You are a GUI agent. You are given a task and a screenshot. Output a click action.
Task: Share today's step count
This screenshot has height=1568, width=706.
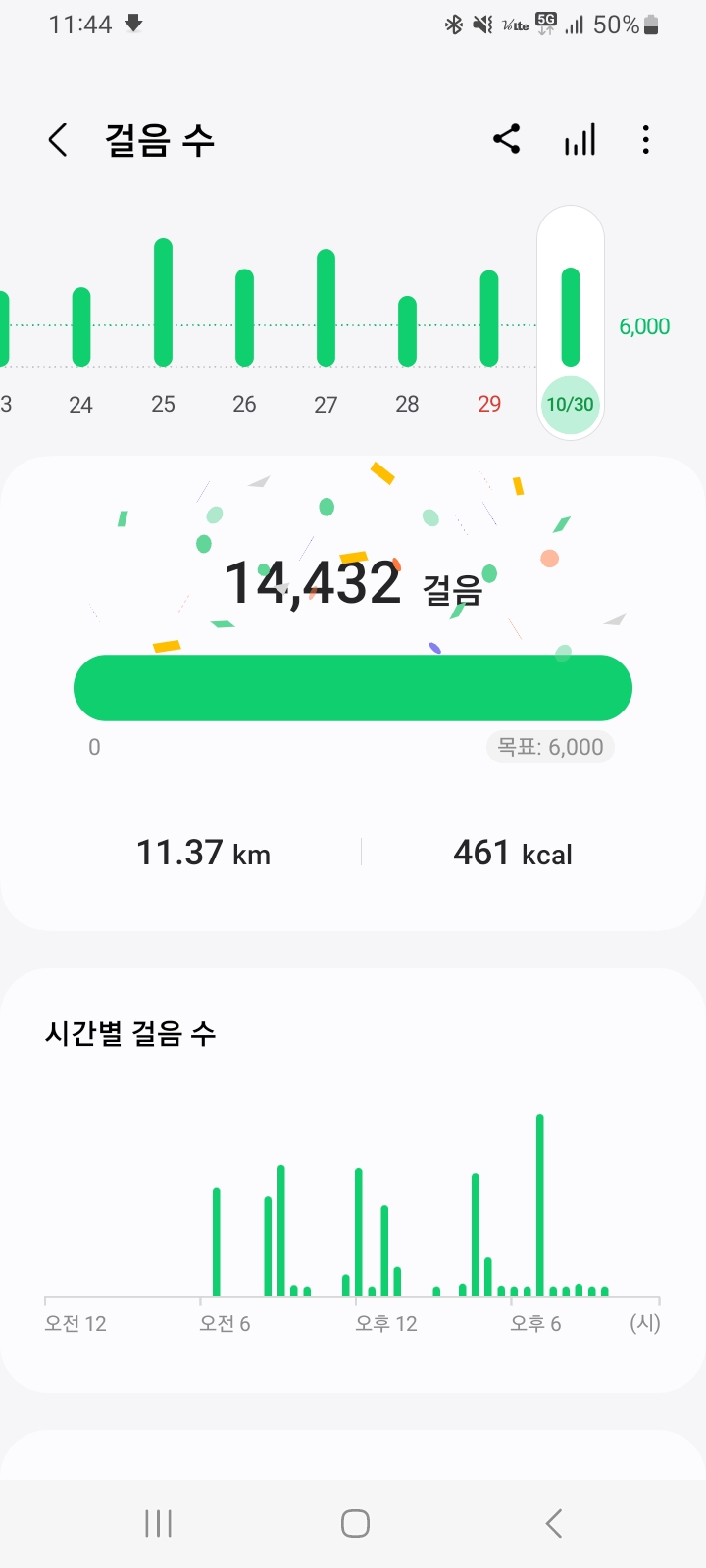[506, 140]
